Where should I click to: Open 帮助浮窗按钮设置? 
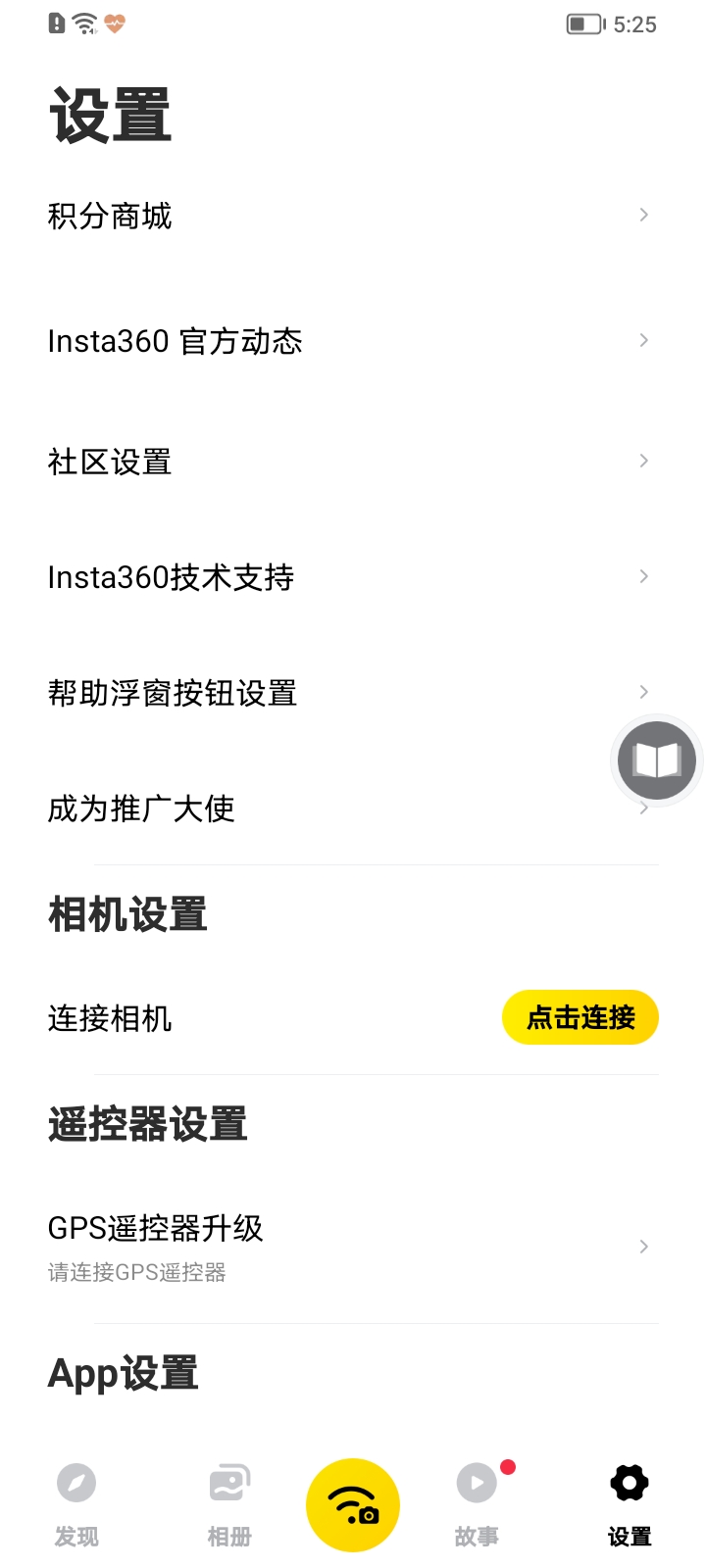[324, 693]
